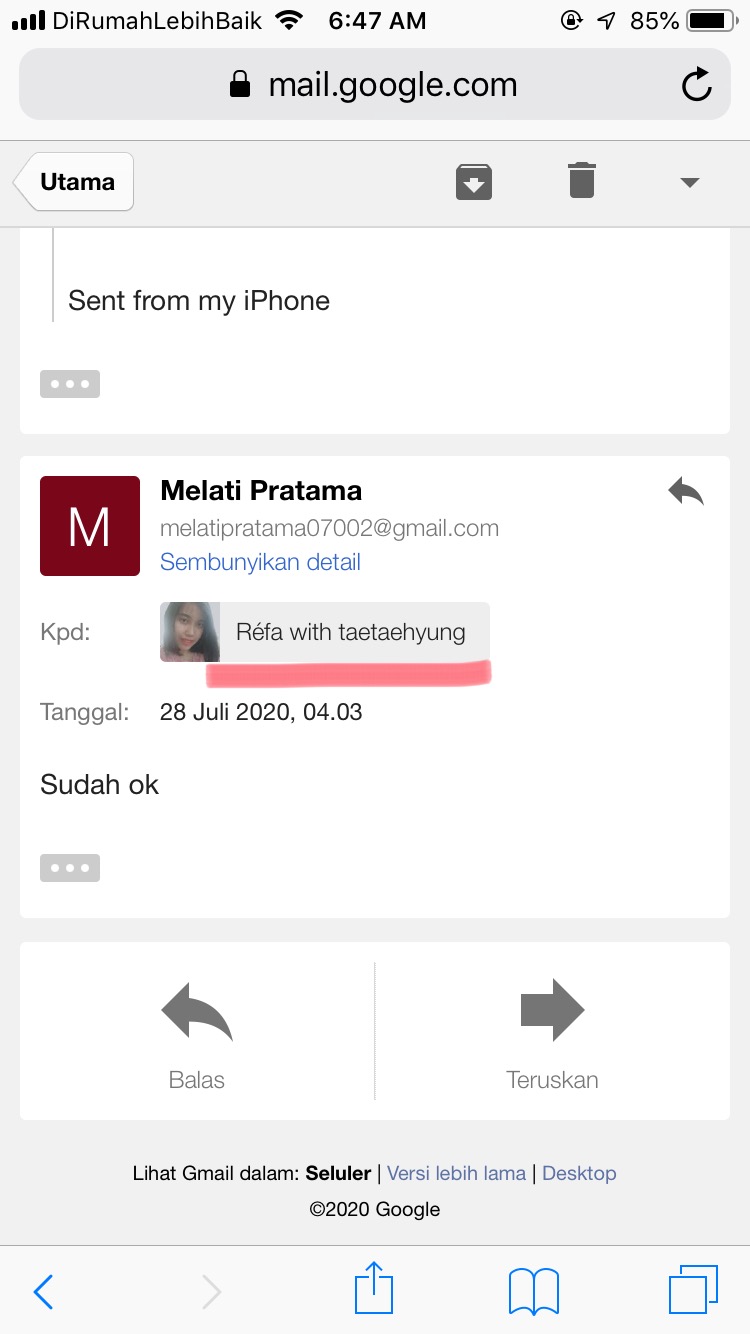Open Safari share sheet
This screenshot has height=1334, width=750.
pyautogui.click(x=375, y=1289)
